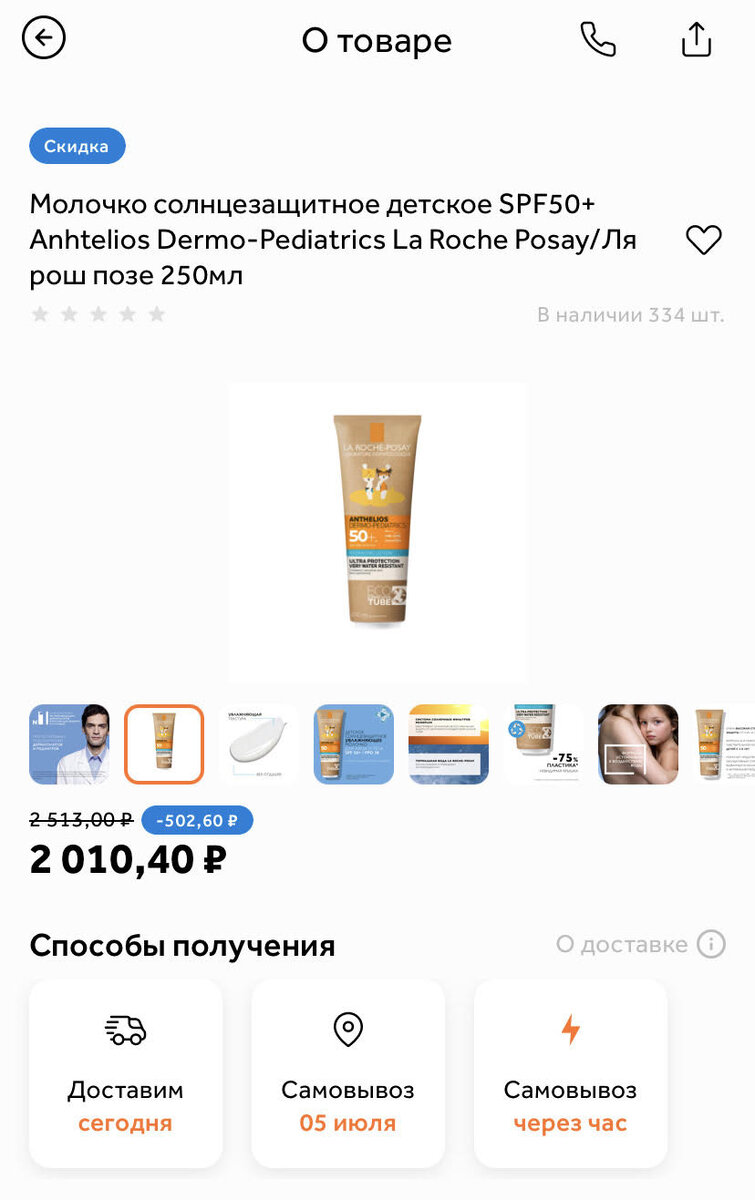View the thumbnail with the doctor

tap(69, 744)
